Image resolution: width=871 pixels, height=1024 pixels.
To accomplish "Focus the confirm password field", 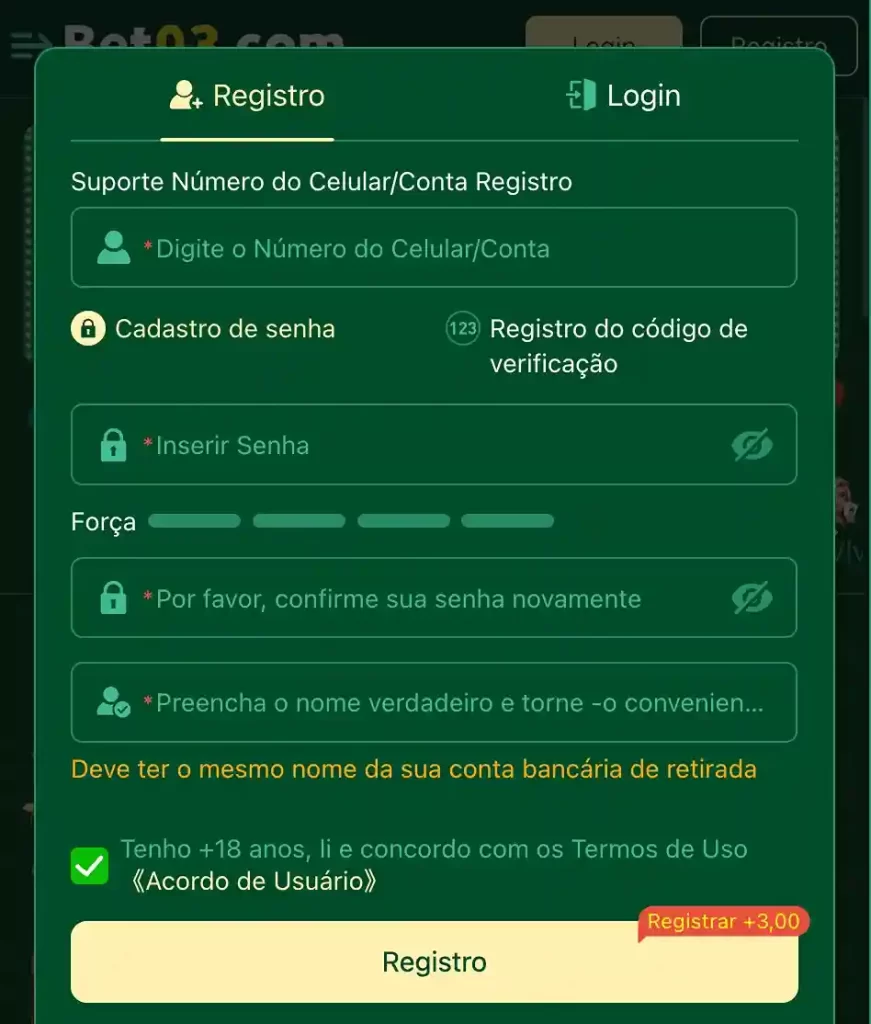I will tap(420, 599).
